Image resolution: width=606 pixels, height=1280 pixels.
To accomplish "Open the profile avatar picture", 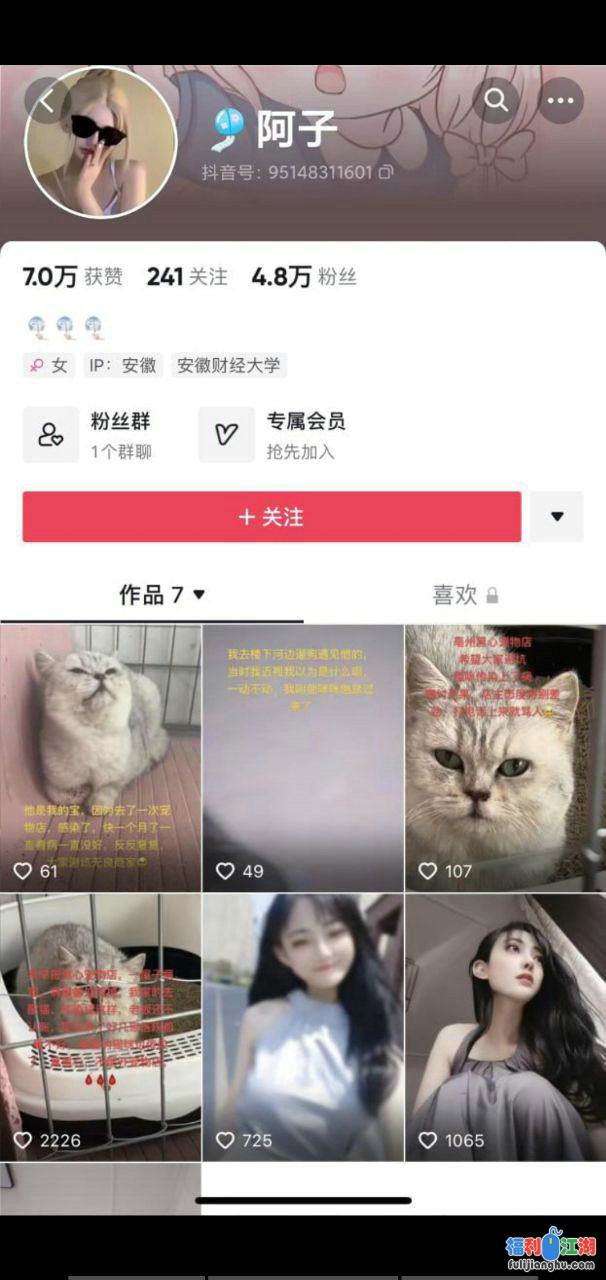I will click(x=101, y=142).
